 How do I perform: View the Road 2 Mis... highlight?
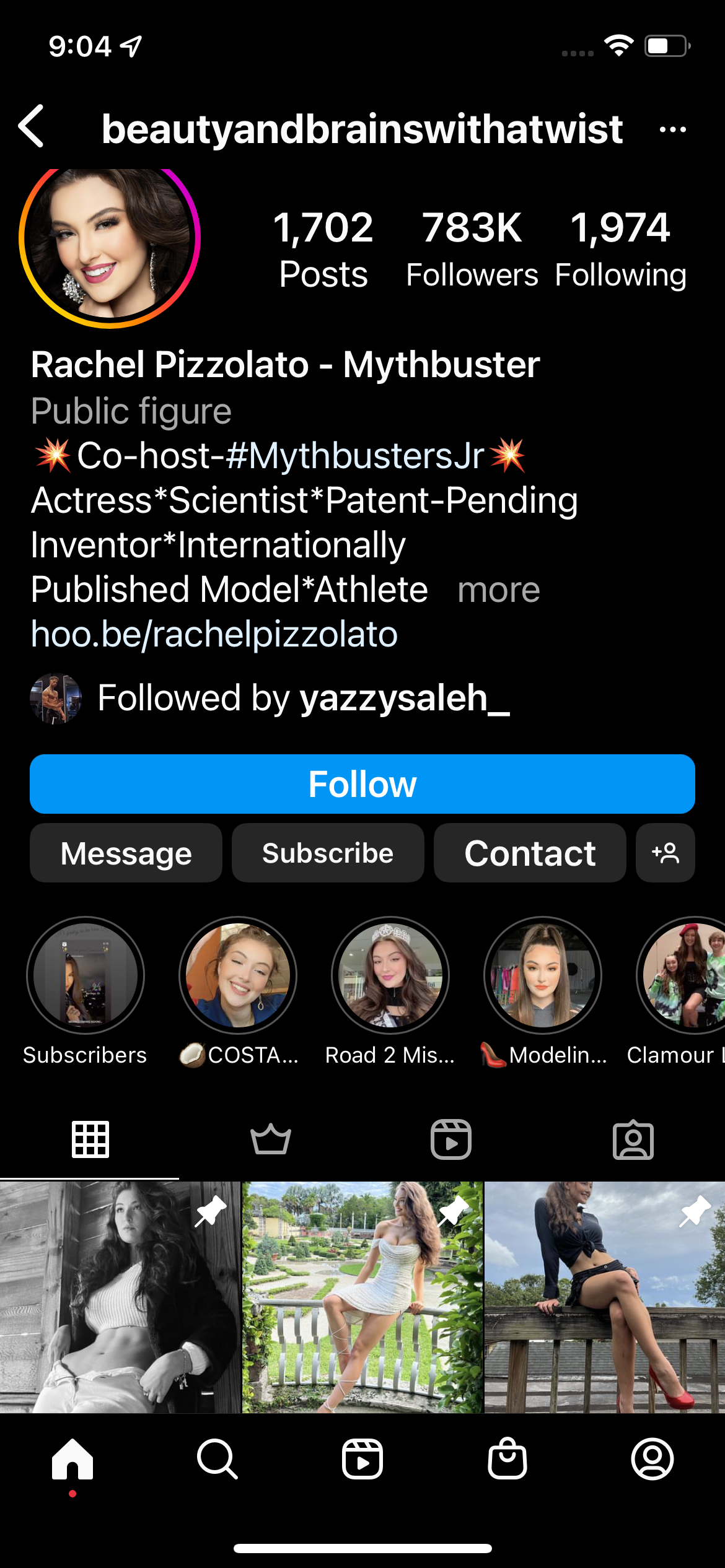[x=390, y=975]
